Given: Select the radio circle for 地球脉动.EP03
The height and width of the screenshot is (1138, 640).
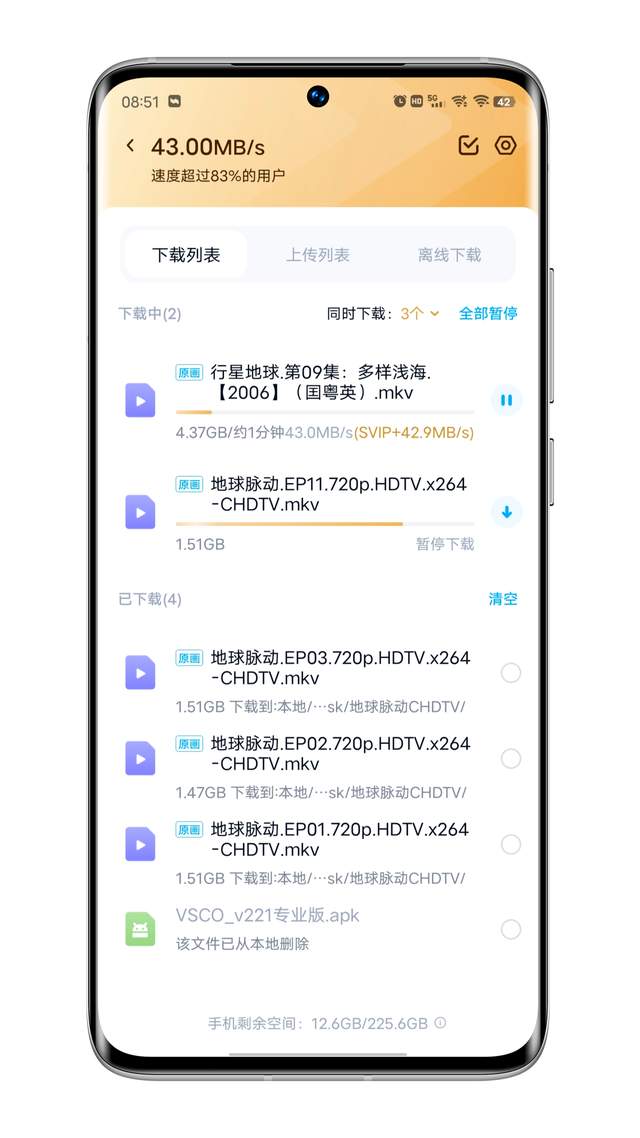Looking at the screenshot, I should pos(511,673).
